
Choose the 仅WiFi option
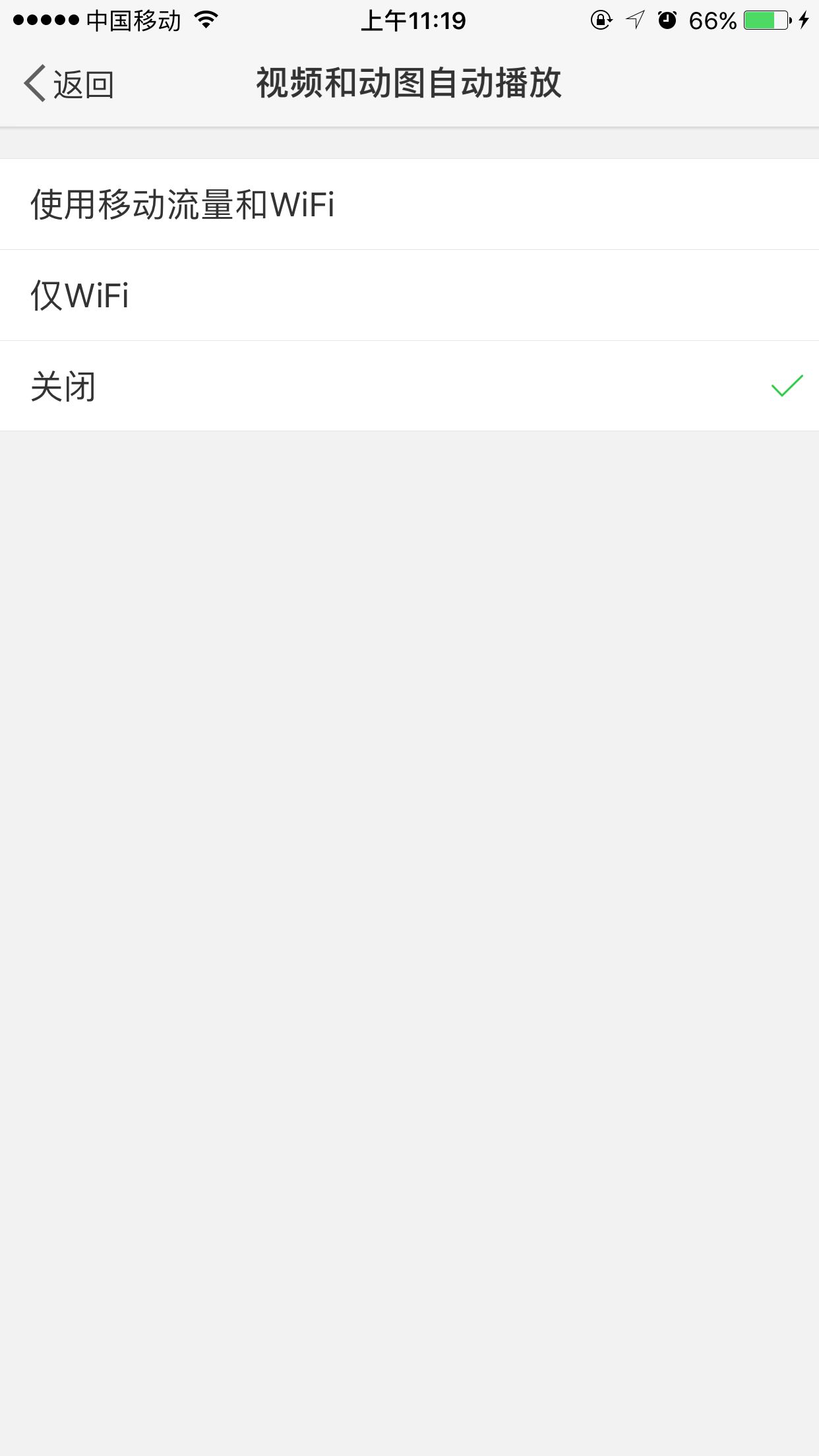(409, 295)
